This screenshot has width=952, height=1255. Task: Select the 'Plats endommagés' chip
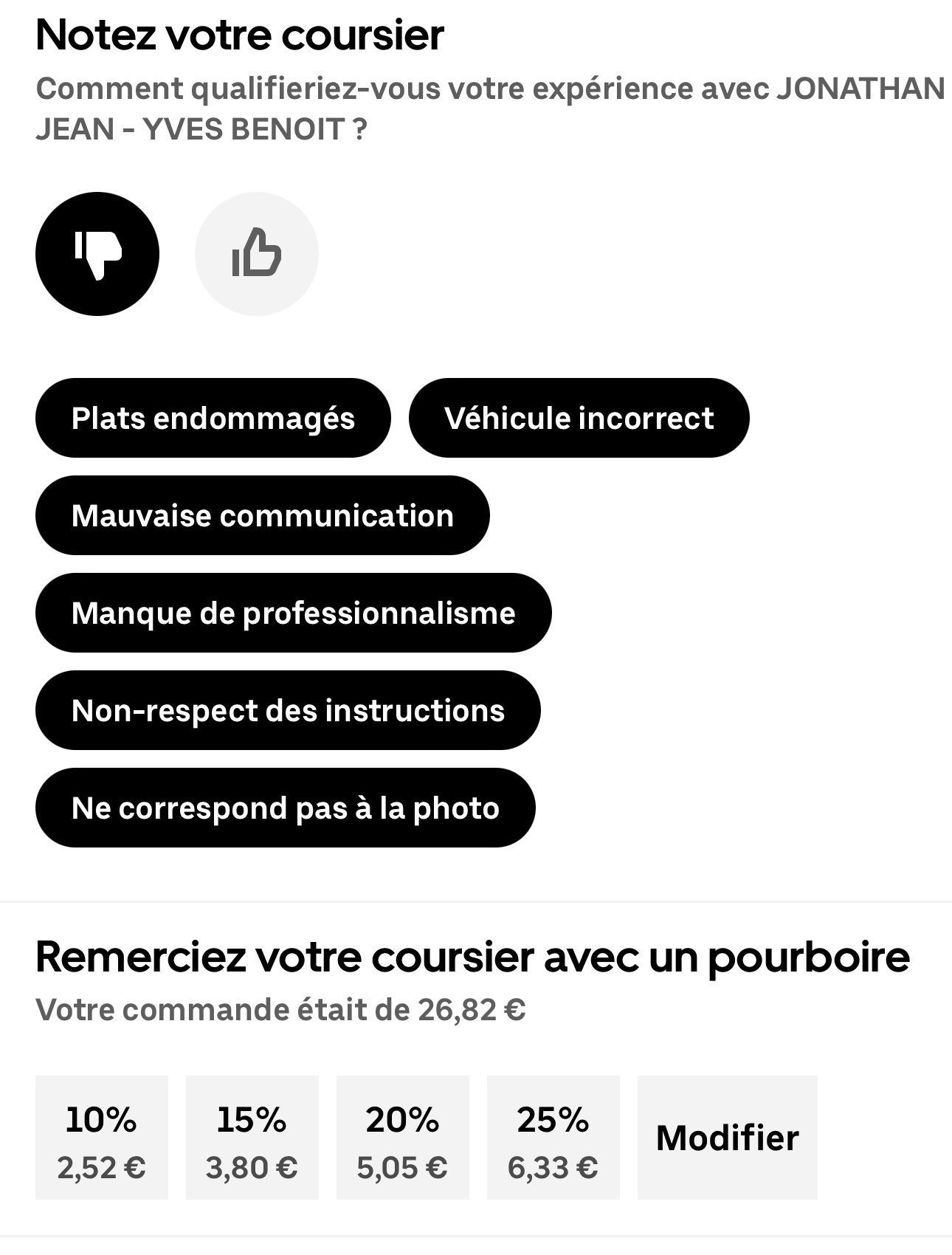tap(213, 418)
